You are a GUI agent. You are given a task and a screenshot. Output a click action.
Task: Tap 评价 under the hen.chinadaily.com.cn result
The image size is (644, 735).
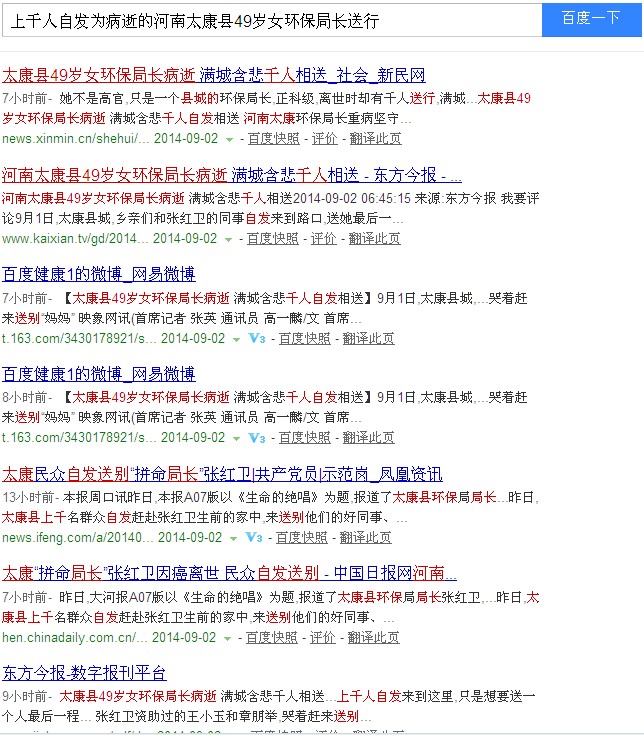pyautogui.click(x=323, y=638)
